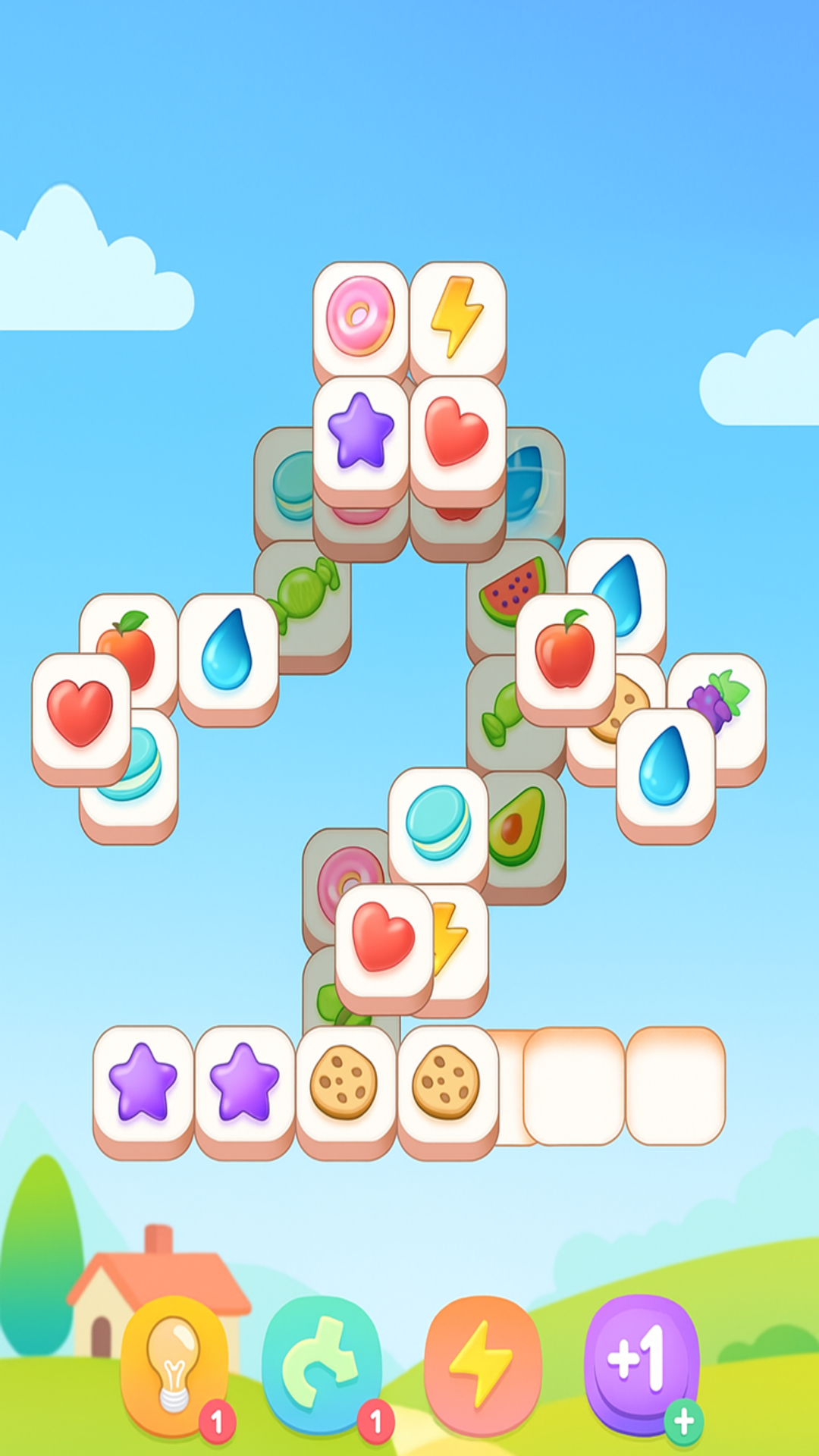The height and width of the screenshot is (1456, 819).
Task: Add an extra slot with +1 booster
Action: [x=642, y=1364]
